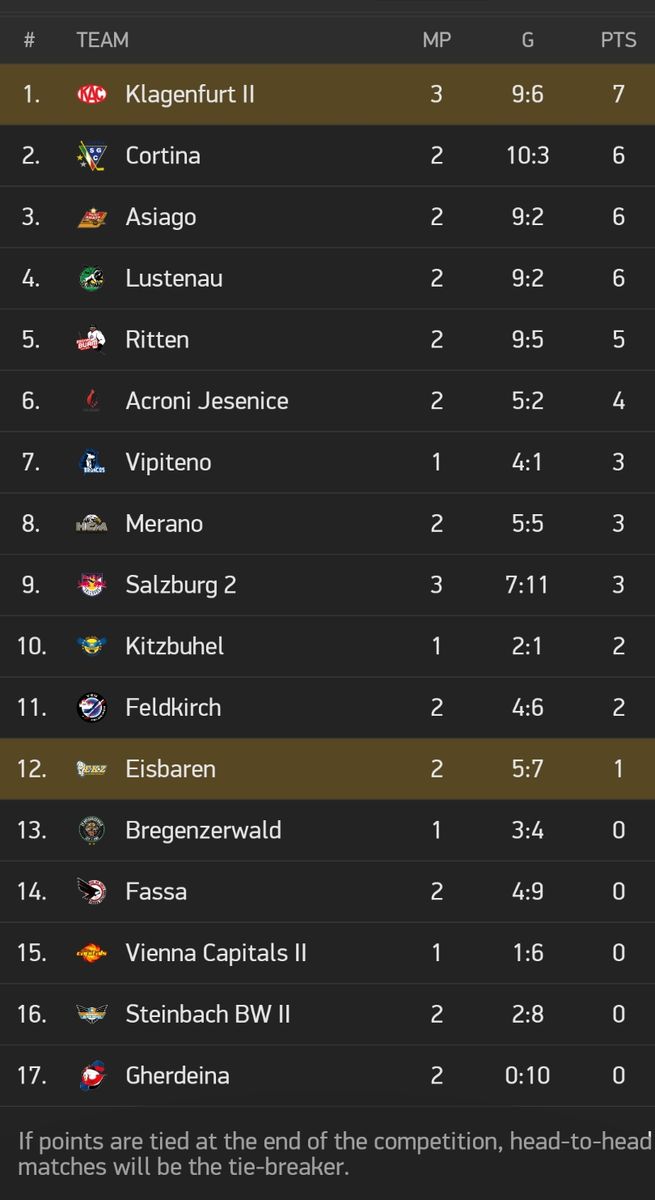The width and height of the screenshot is (655, 1200).
Task: Select the Merano row
Action: pos(327,524)
